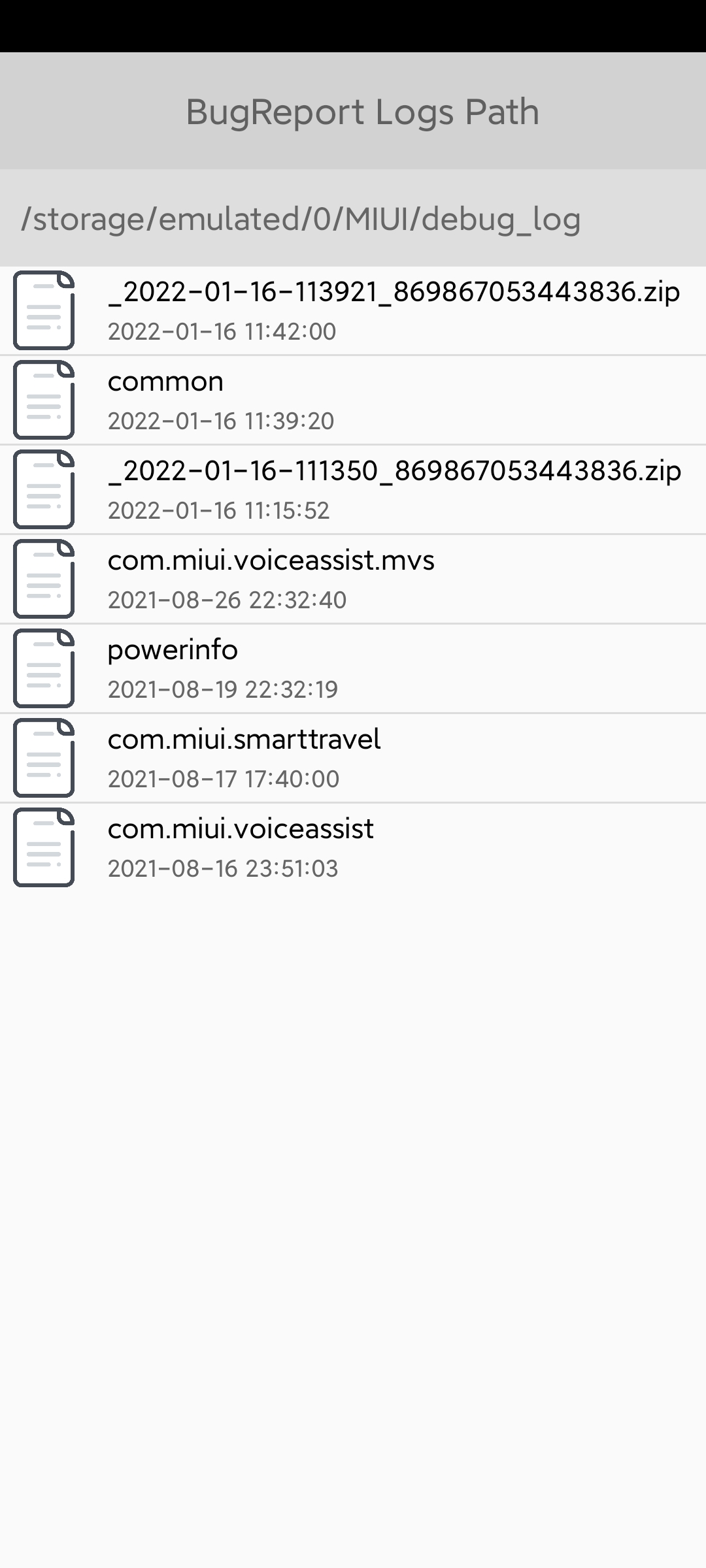Select the _2022-01-16-111350 zip file
The width and height of the screenshot is (706, 1568).
point(353,489)
